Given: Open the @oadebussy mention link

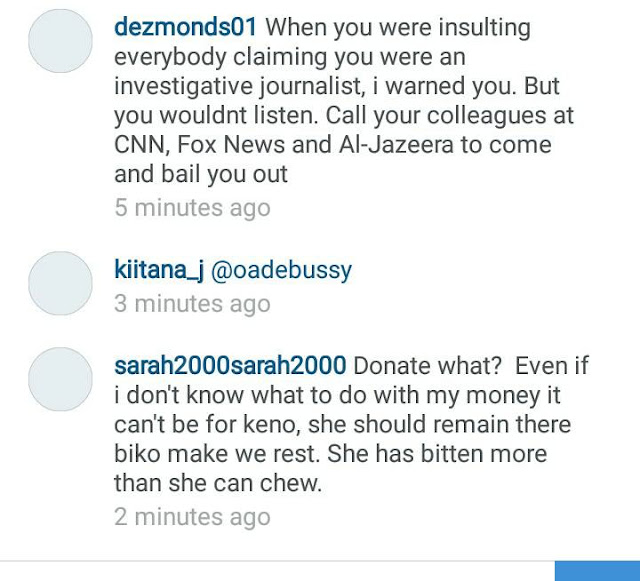Looking at the screenshot, I should 282,270.
